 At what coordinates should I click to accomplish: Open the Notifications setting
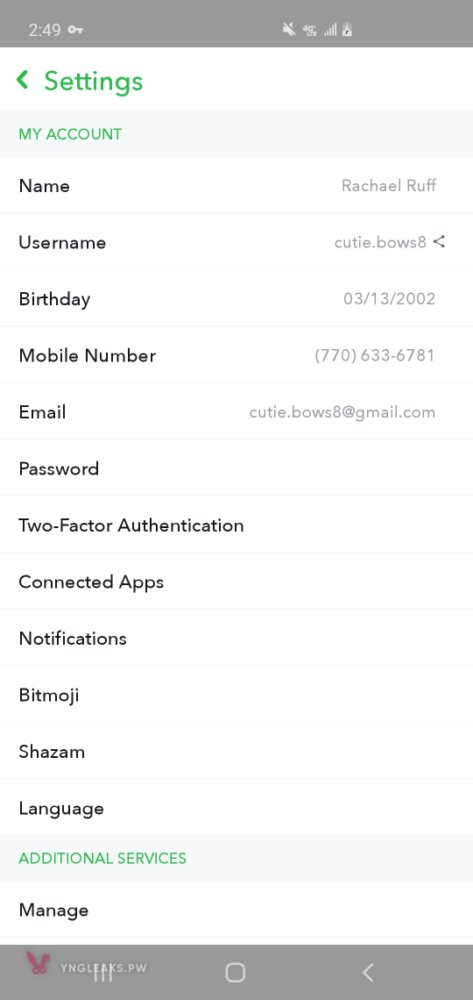236,638
